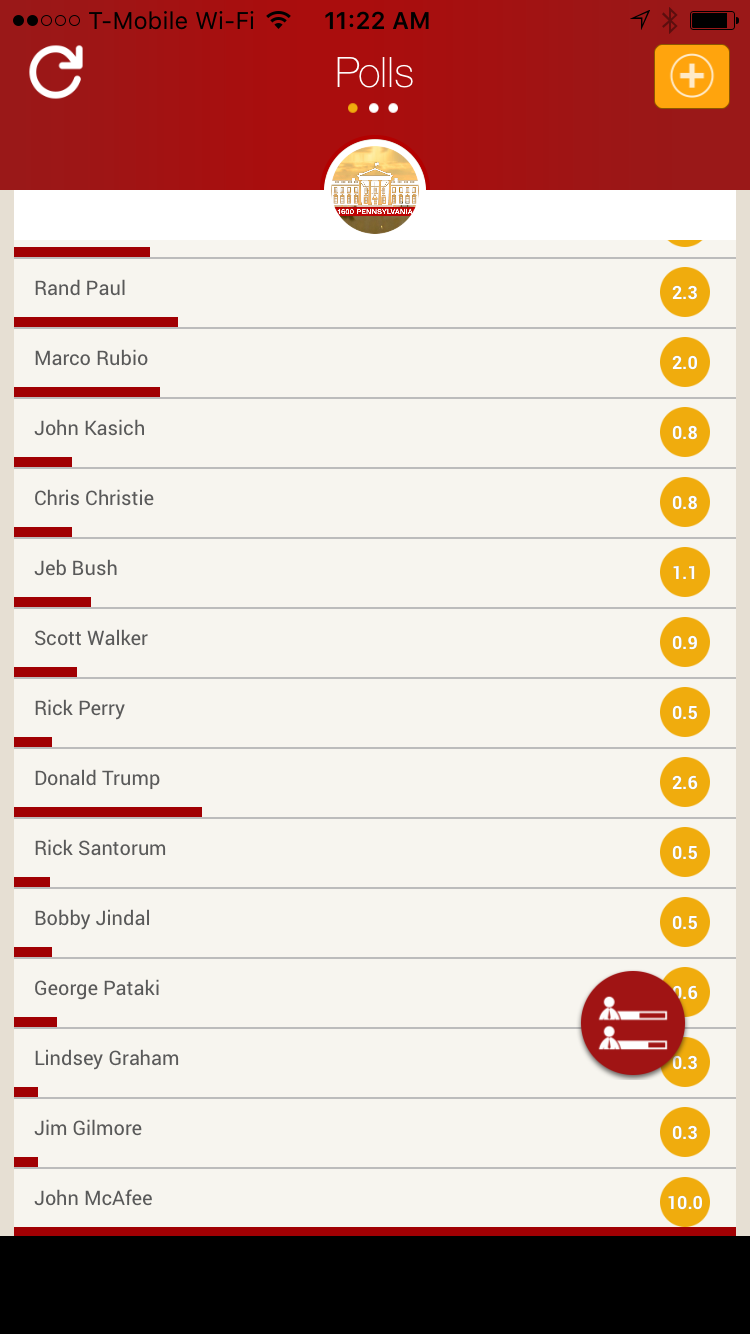Select John Kasich in the list
Viewport: 750px width, 1334px height.
pos(375,433)
